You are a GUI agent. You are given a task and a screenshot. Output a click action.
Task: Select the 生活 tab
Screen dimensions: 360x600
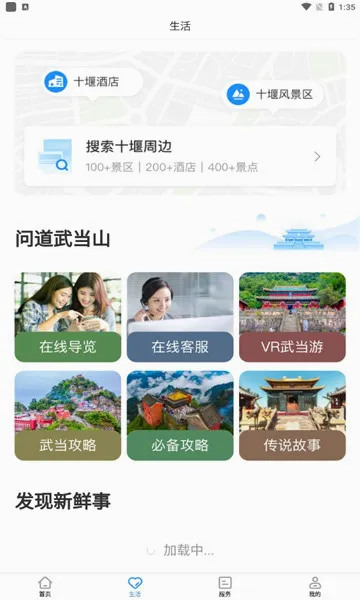point(135,587)
